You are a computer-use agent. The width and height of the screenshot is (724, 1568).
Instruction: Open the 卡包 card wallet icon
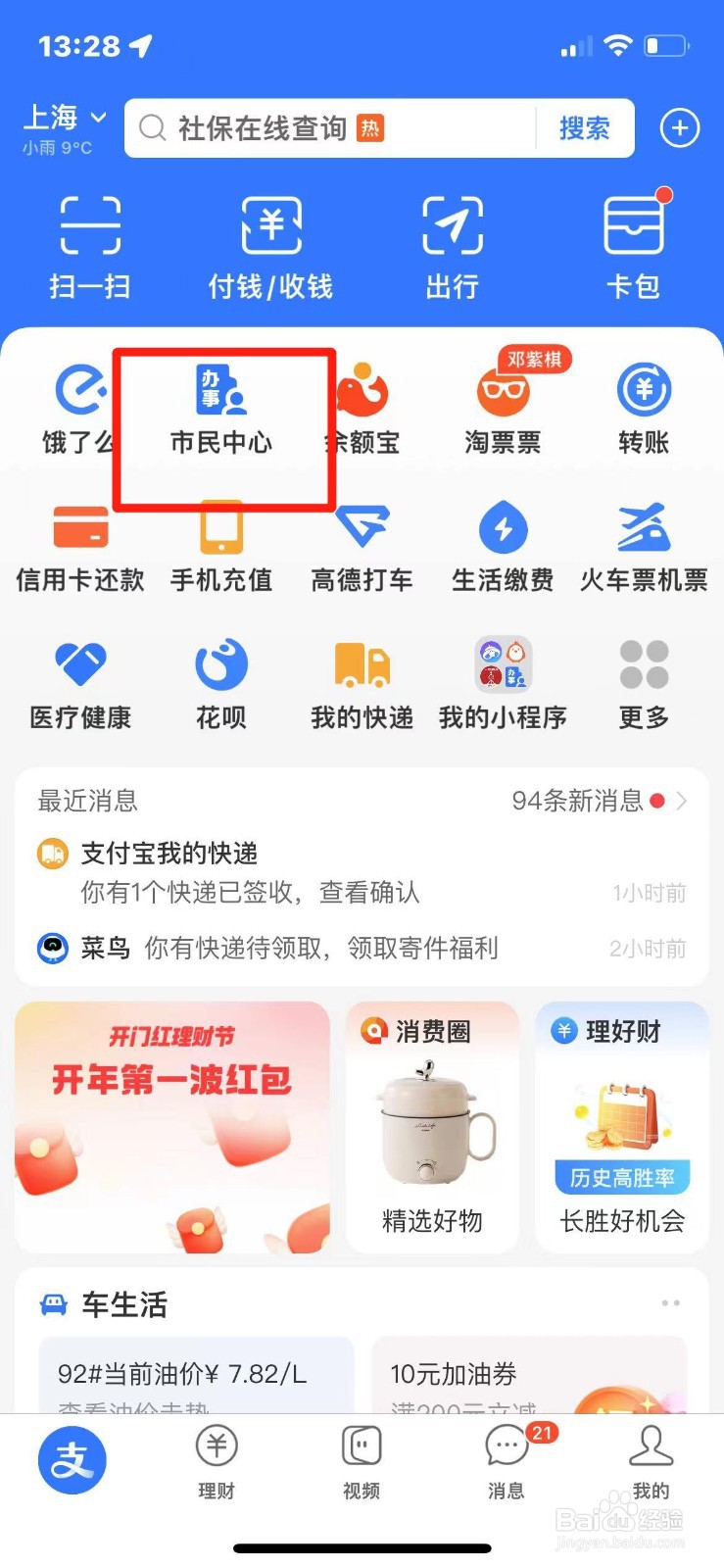tap(634, 245)
